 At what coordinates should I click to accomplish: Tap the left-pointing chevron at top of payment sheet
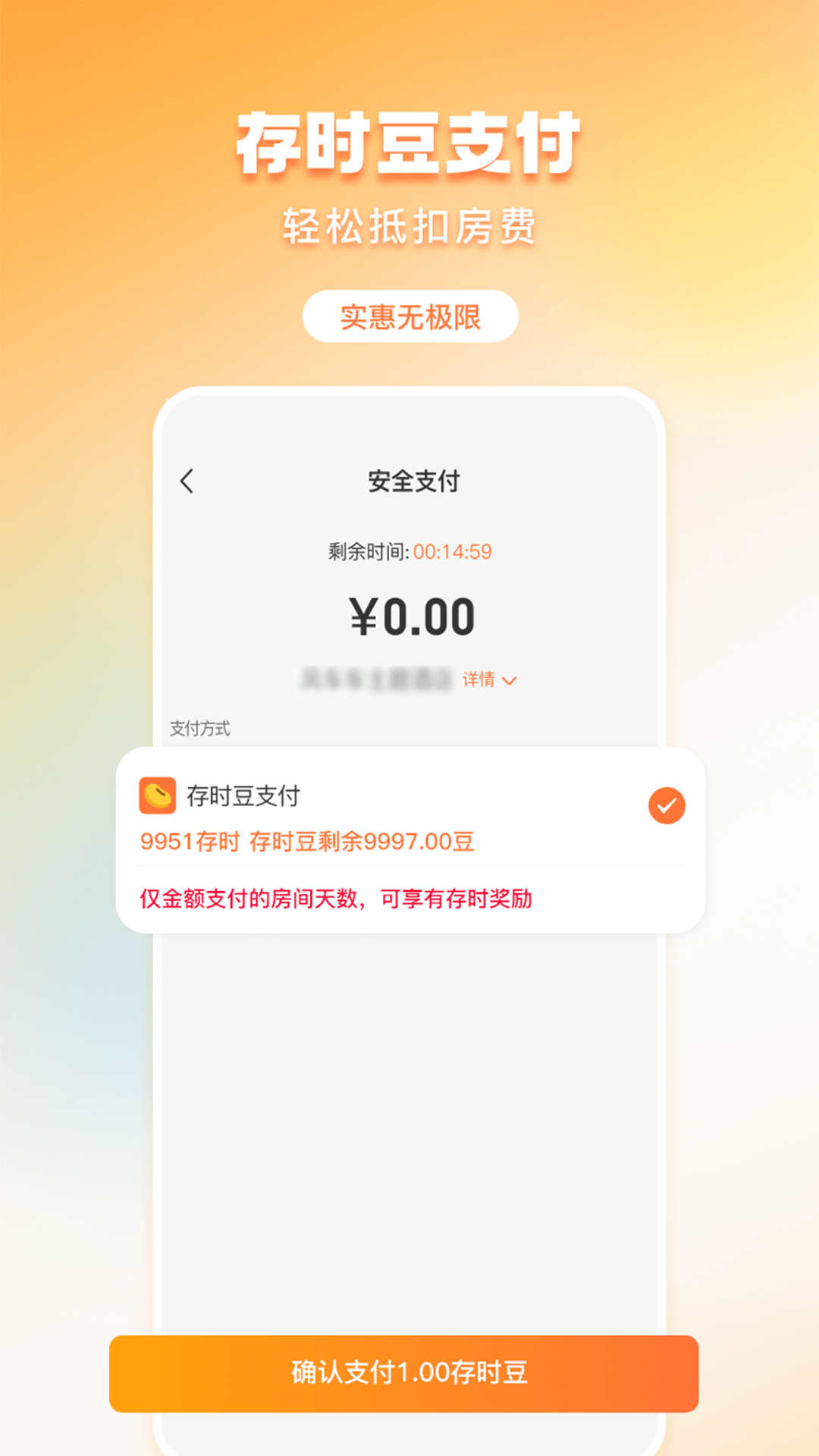pyautogui.click(x=186, y=480)
